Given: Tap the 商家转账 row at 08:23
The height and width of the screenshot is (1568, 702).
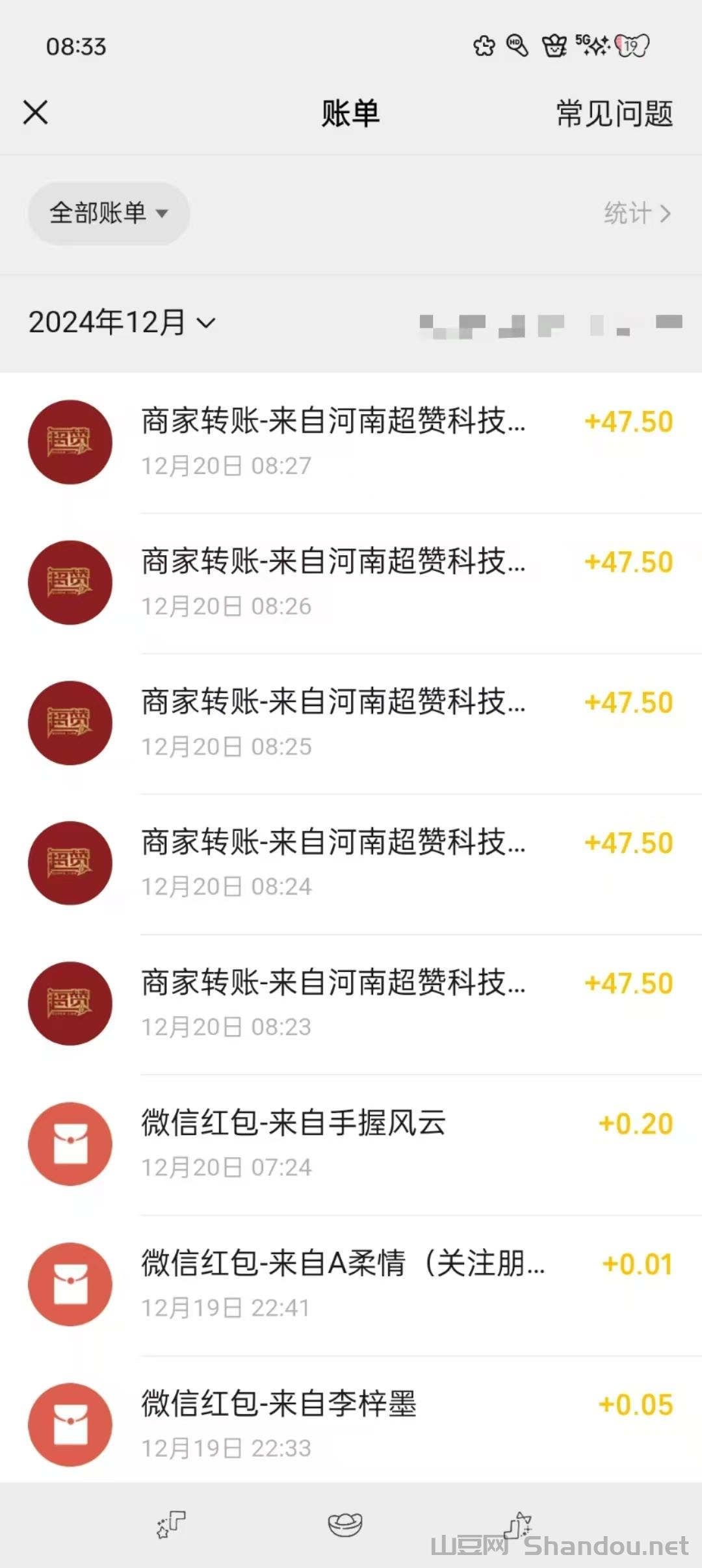Looking at the screenshot, I should pyautogui.click(x=351, y=1004).
